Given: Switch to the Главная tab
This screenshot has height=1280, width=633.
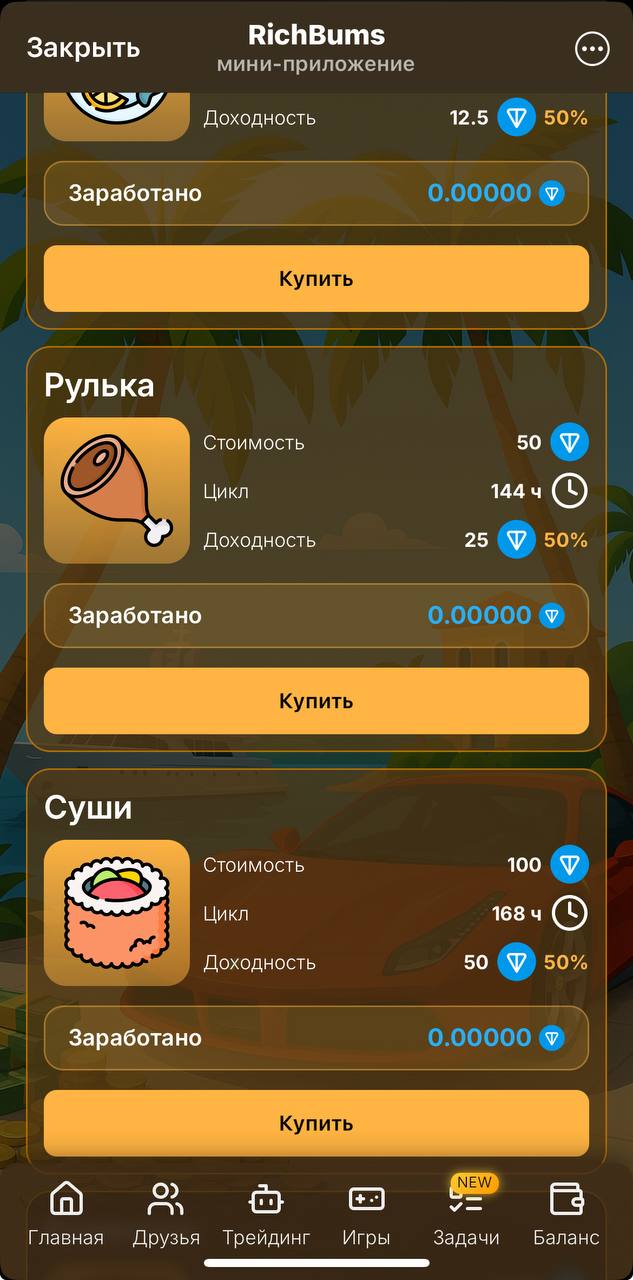Looking at the screenshot, I should click(x=66, y=1214).
